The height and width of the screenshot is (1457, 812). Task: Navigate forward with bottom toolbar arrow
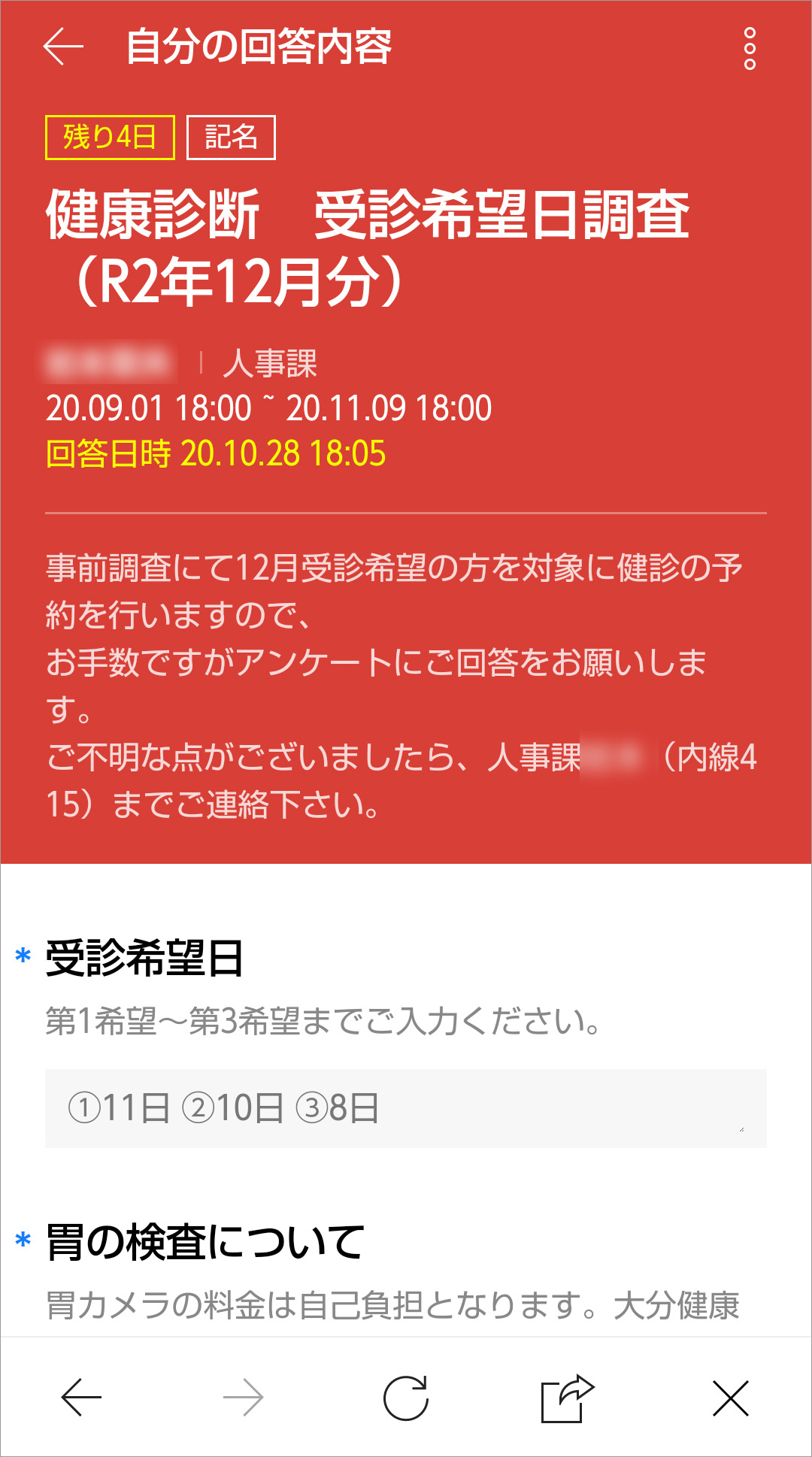tap(244, 1398)
